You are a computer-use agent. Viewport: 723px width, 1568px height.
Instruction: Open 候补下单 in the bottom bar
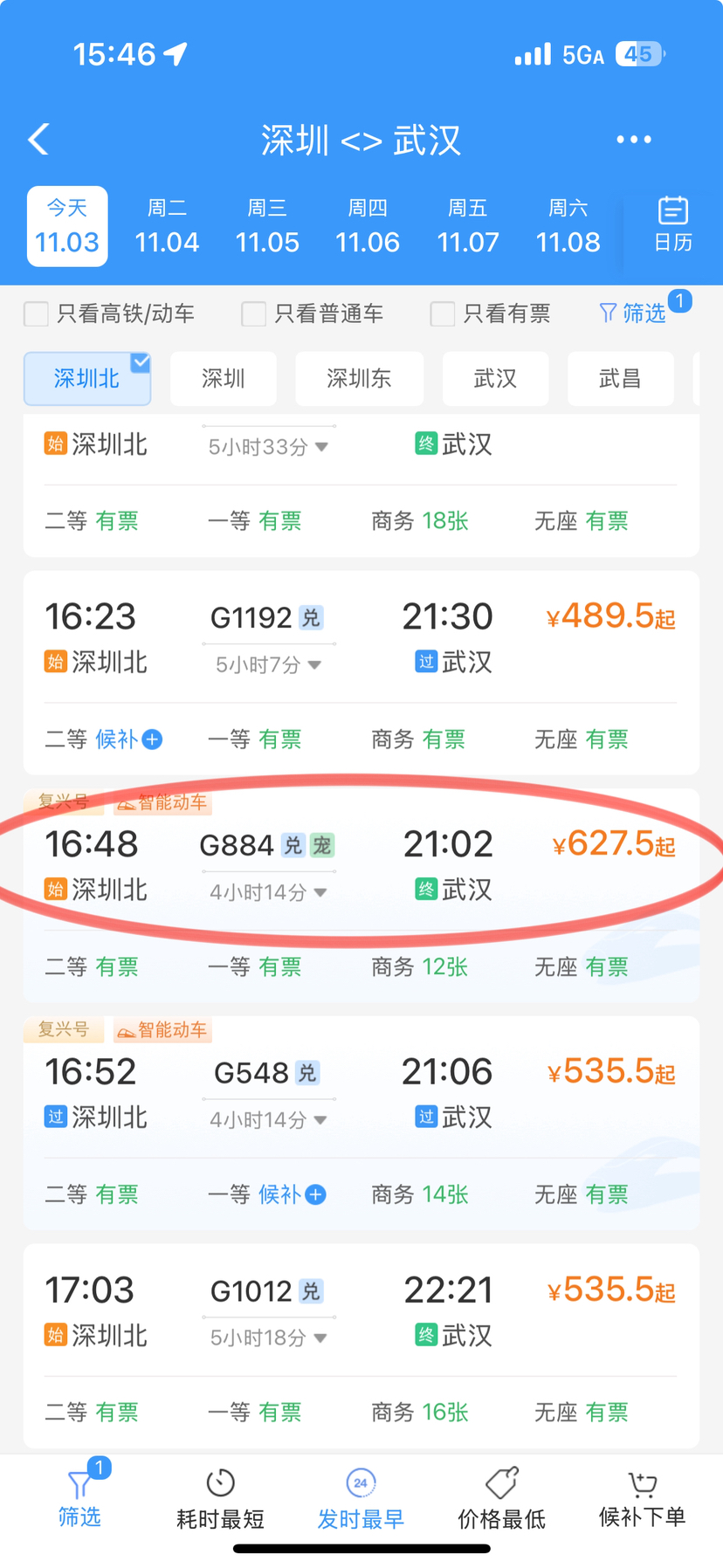[x=642, y=1500]
